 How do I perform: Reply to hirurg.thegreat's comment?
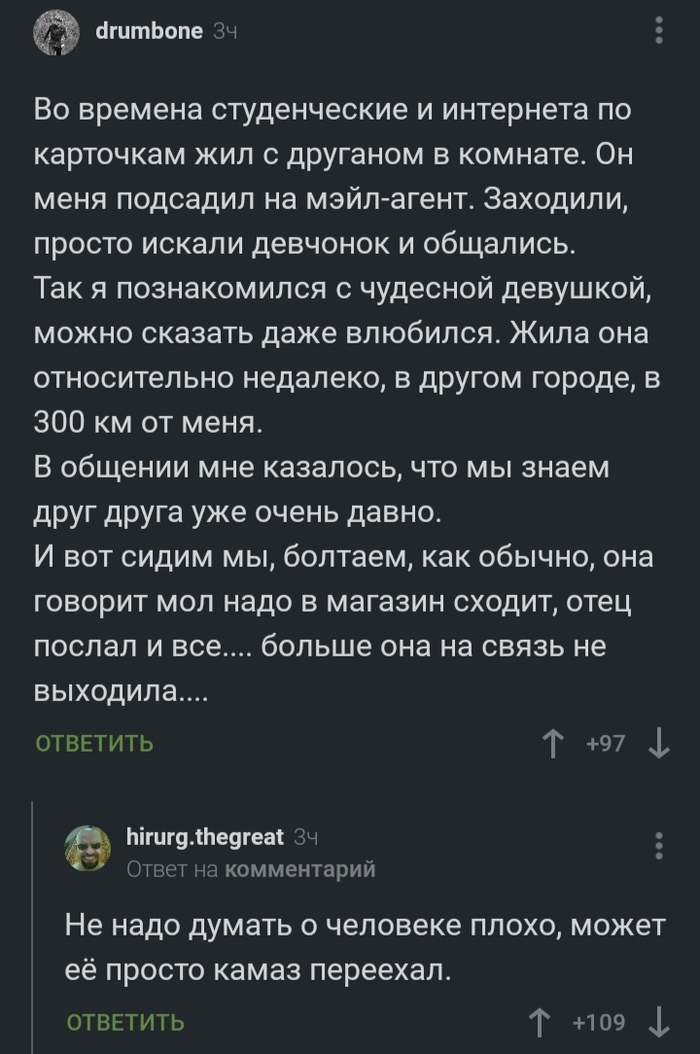pyautogui.click(x=125, y=1022)
